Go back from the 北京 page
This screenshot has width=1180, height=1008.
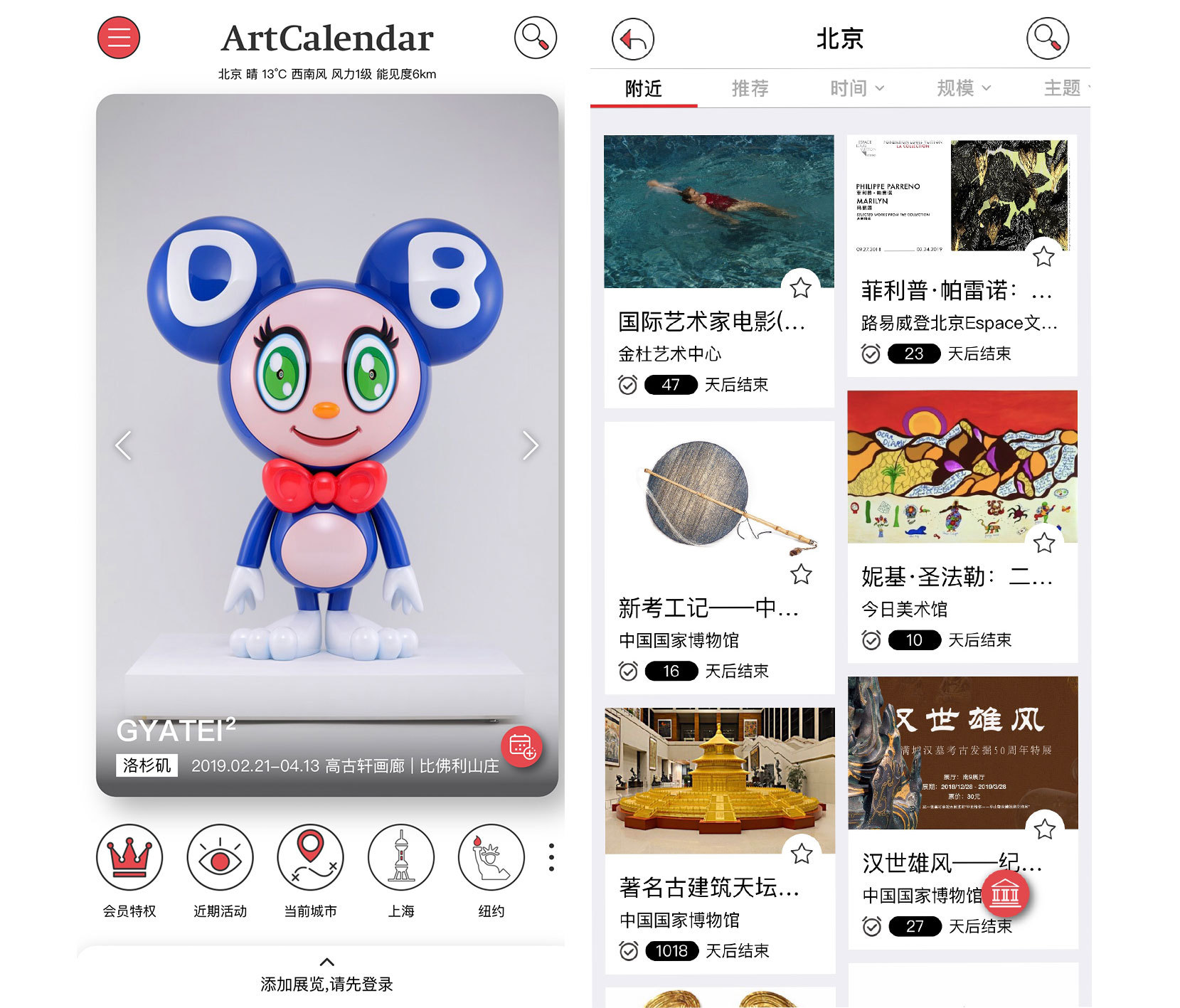(x=632, y=39)
